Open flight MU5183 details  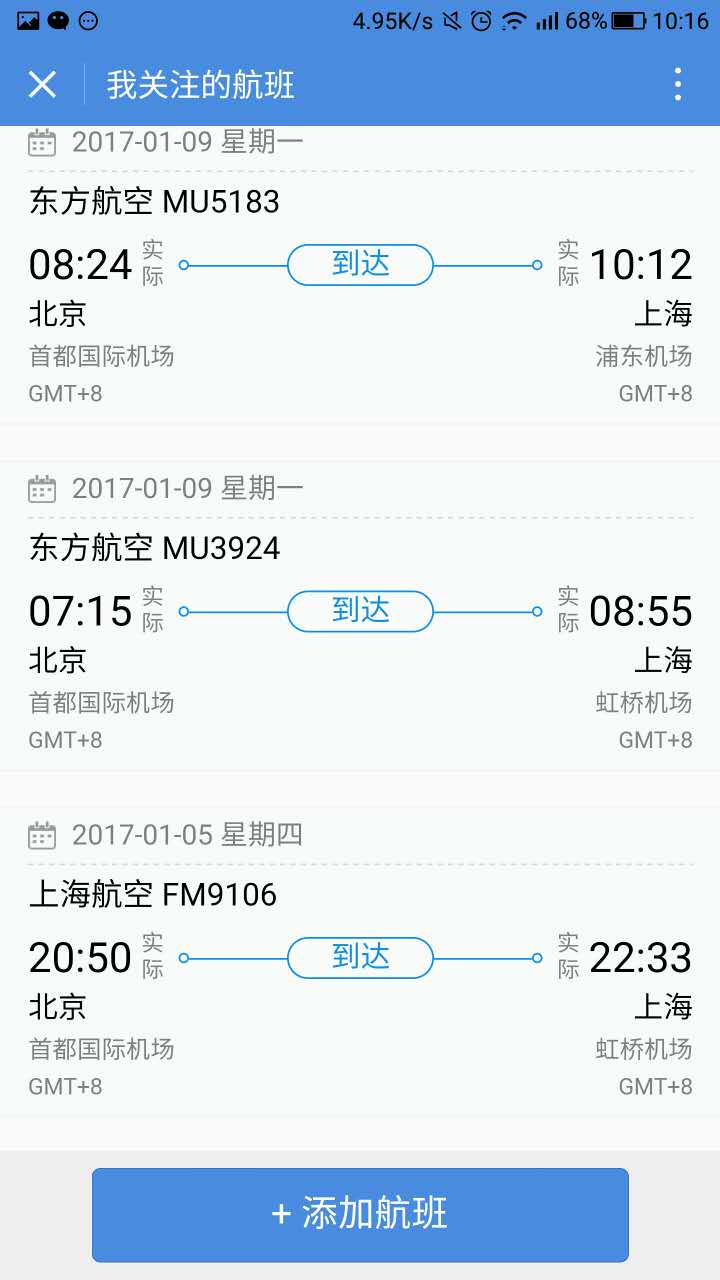pyautogui.click(x=360, y=290)
